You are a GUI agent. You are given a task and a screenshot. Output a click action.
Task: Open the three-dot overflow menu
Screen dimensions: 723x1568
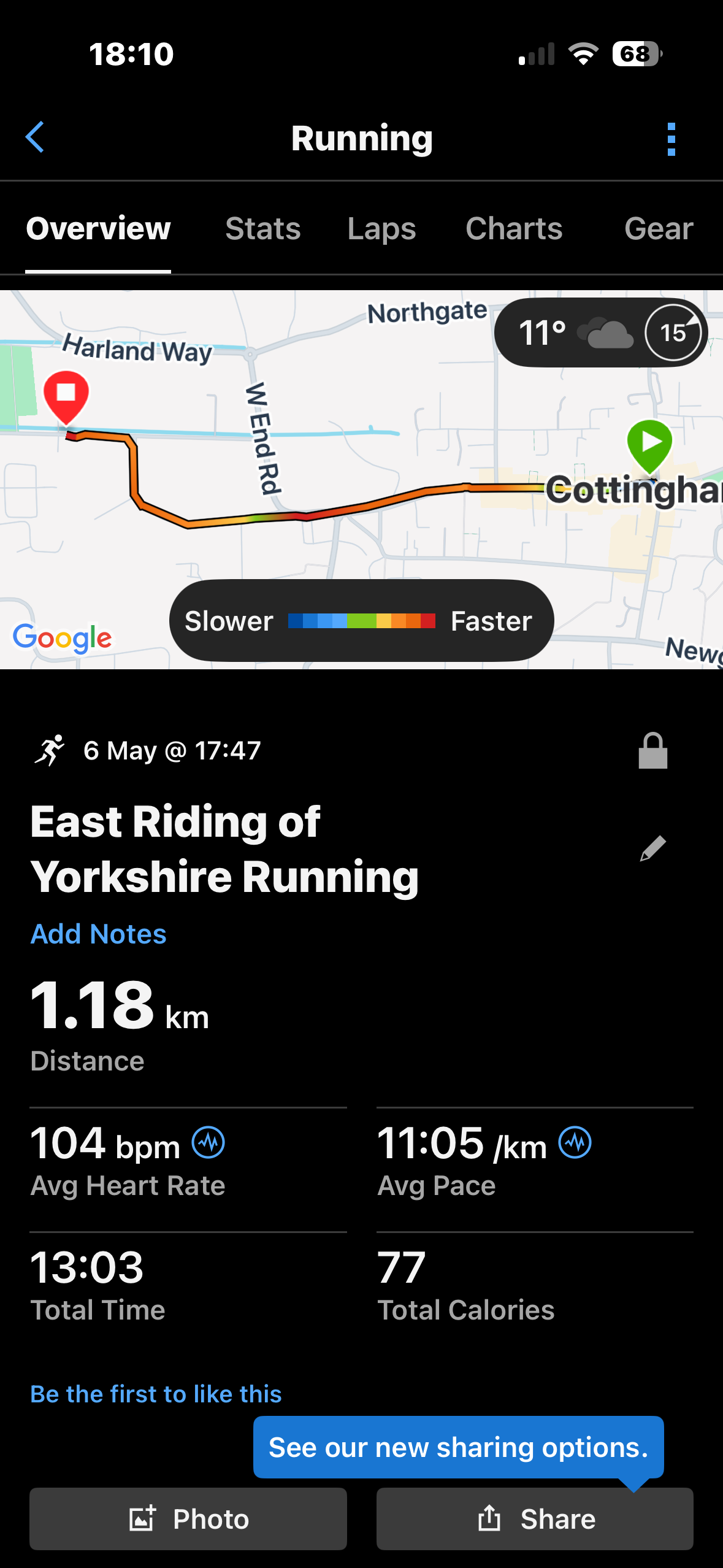coord(671,139)
